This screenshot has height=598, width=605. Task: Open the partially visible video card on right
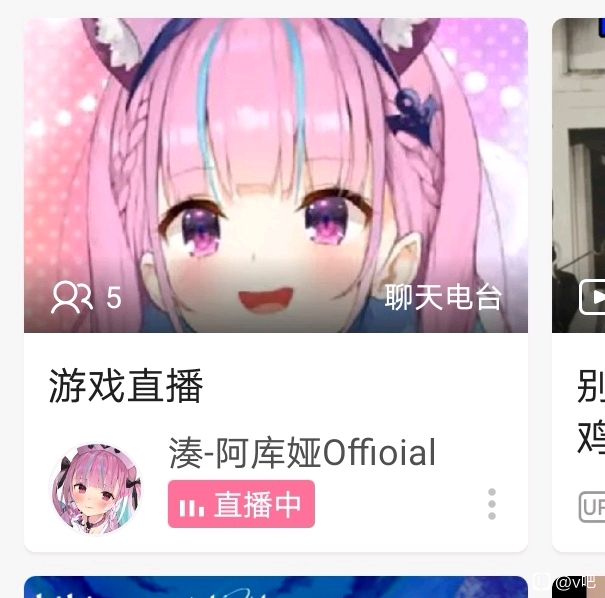(578, 285)
